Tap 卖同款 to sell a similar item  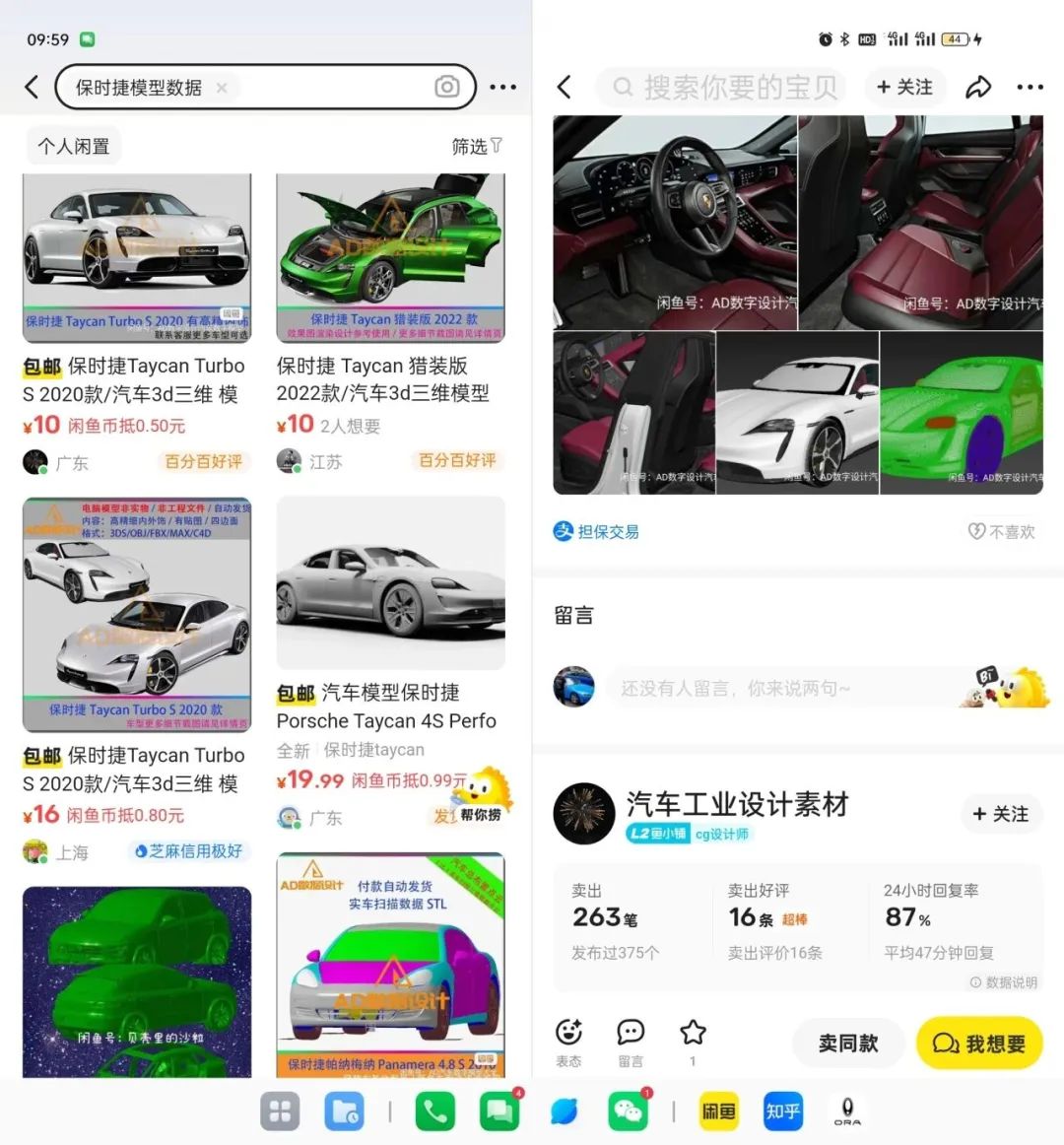click(x=848, y=1043)
